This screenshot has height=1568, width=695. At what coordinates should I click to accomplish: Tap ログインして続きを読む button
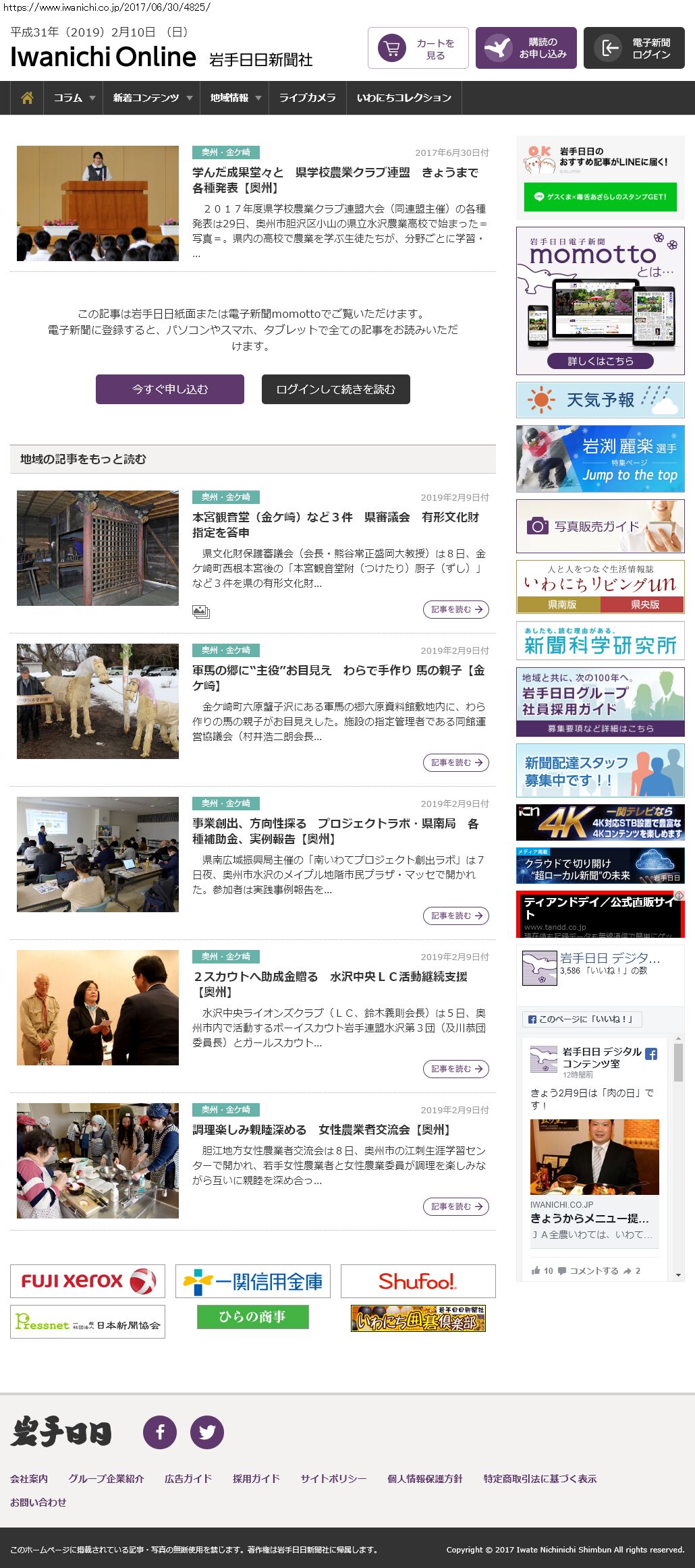point(335,389)
